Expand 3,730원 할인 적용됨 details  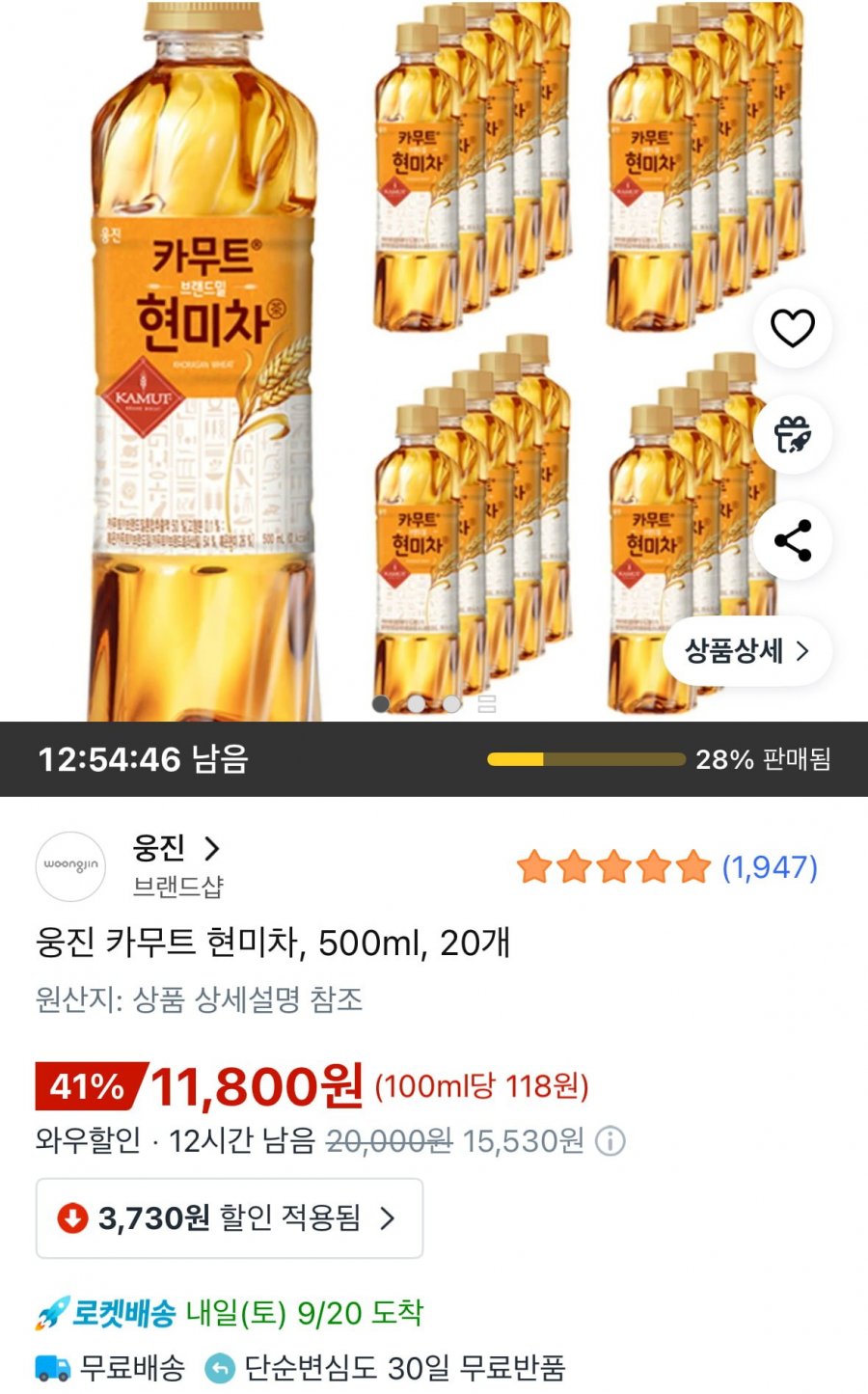pos(230,1218)
